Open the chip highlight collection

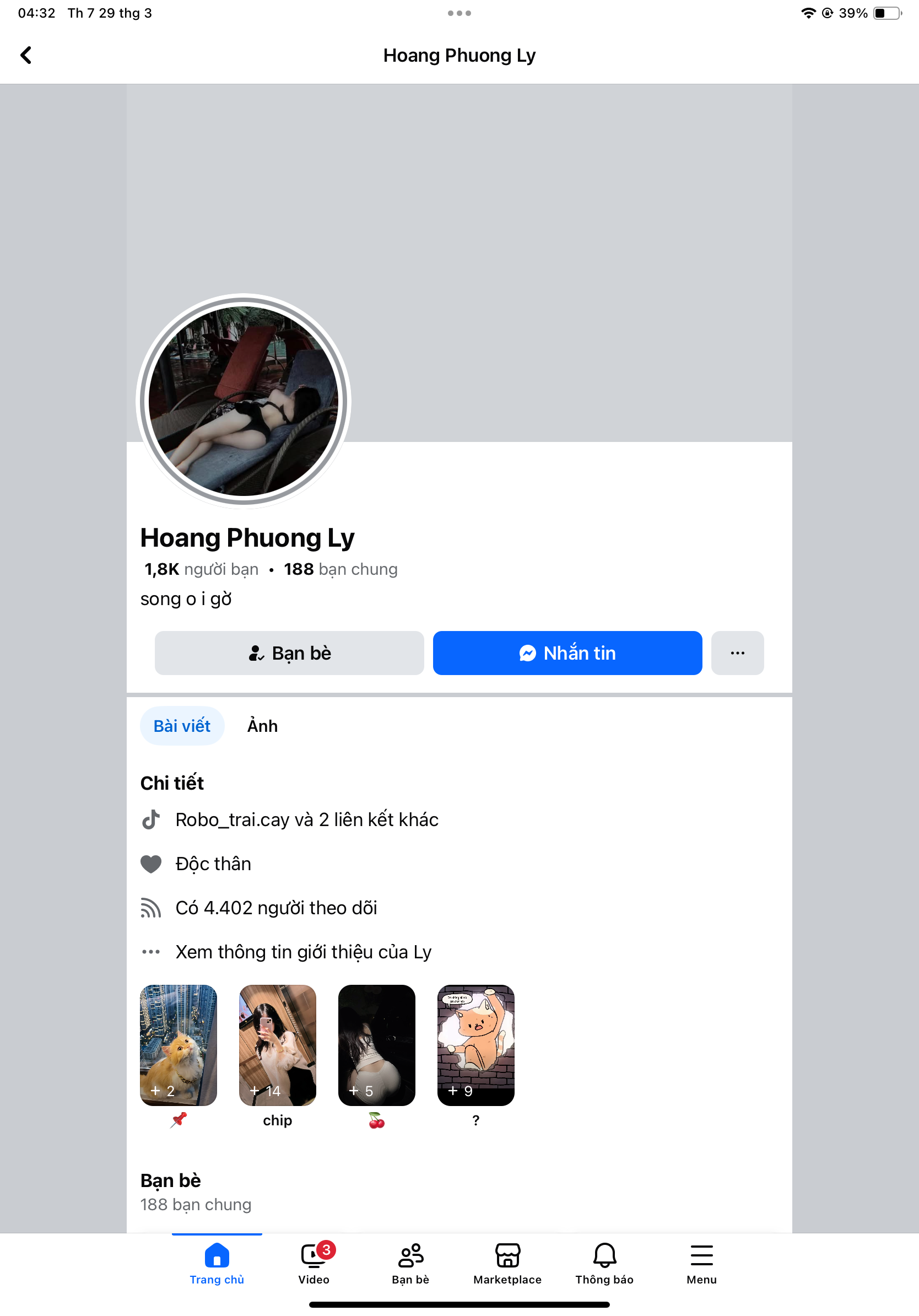click(277, 1045)
